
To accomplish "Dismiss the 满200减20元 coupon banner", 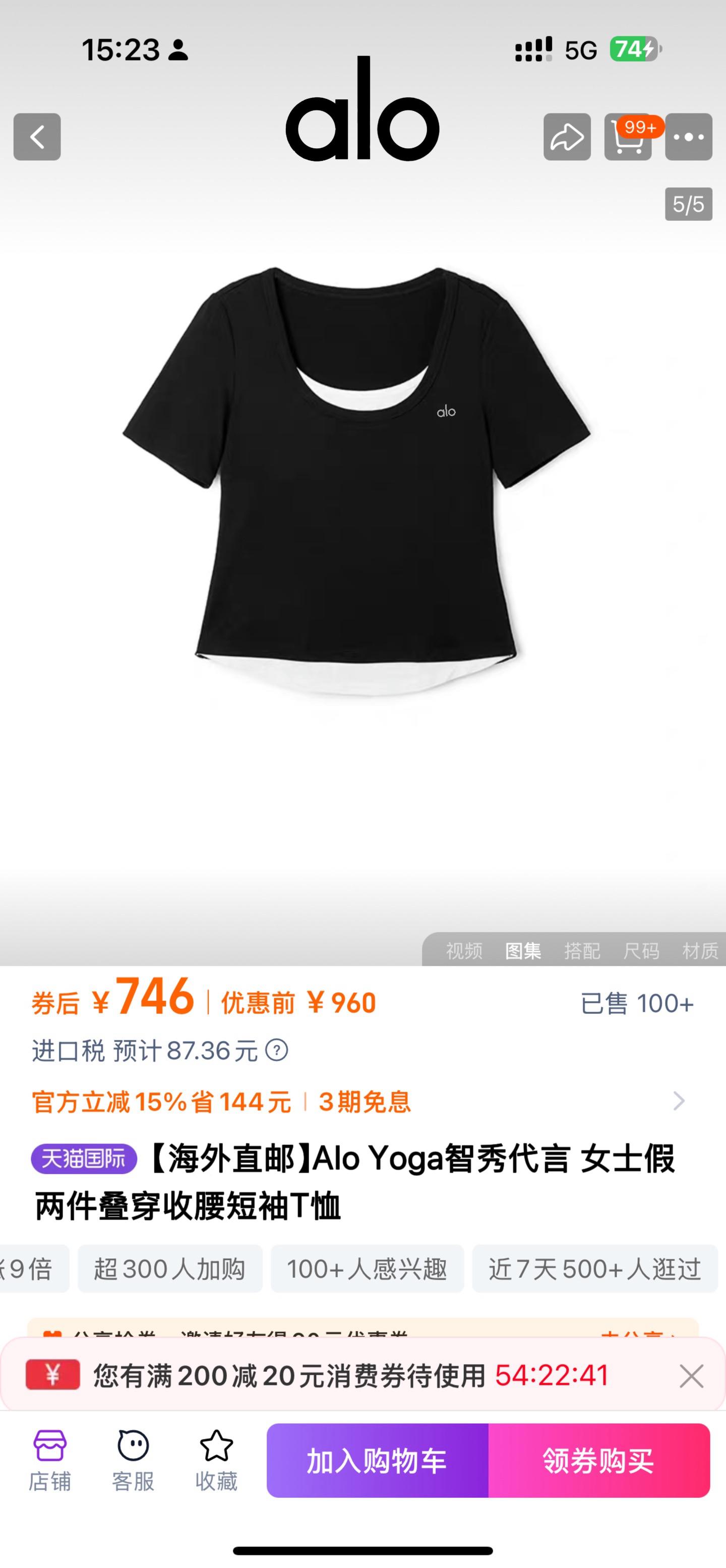I will point(691,1376).
